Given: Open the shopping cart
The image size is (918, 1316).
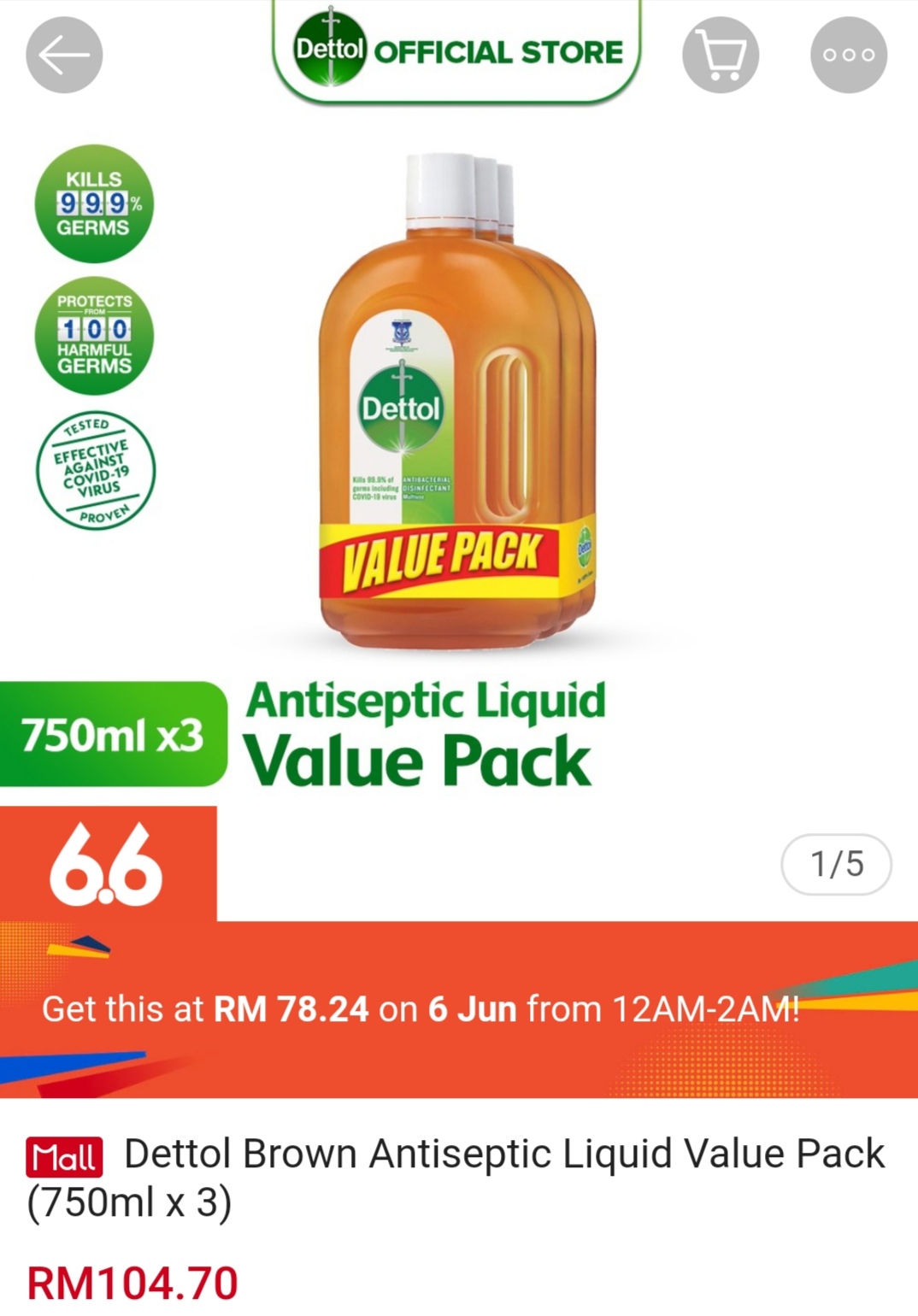Looking at the screenshot, I should tap(720, 56).
